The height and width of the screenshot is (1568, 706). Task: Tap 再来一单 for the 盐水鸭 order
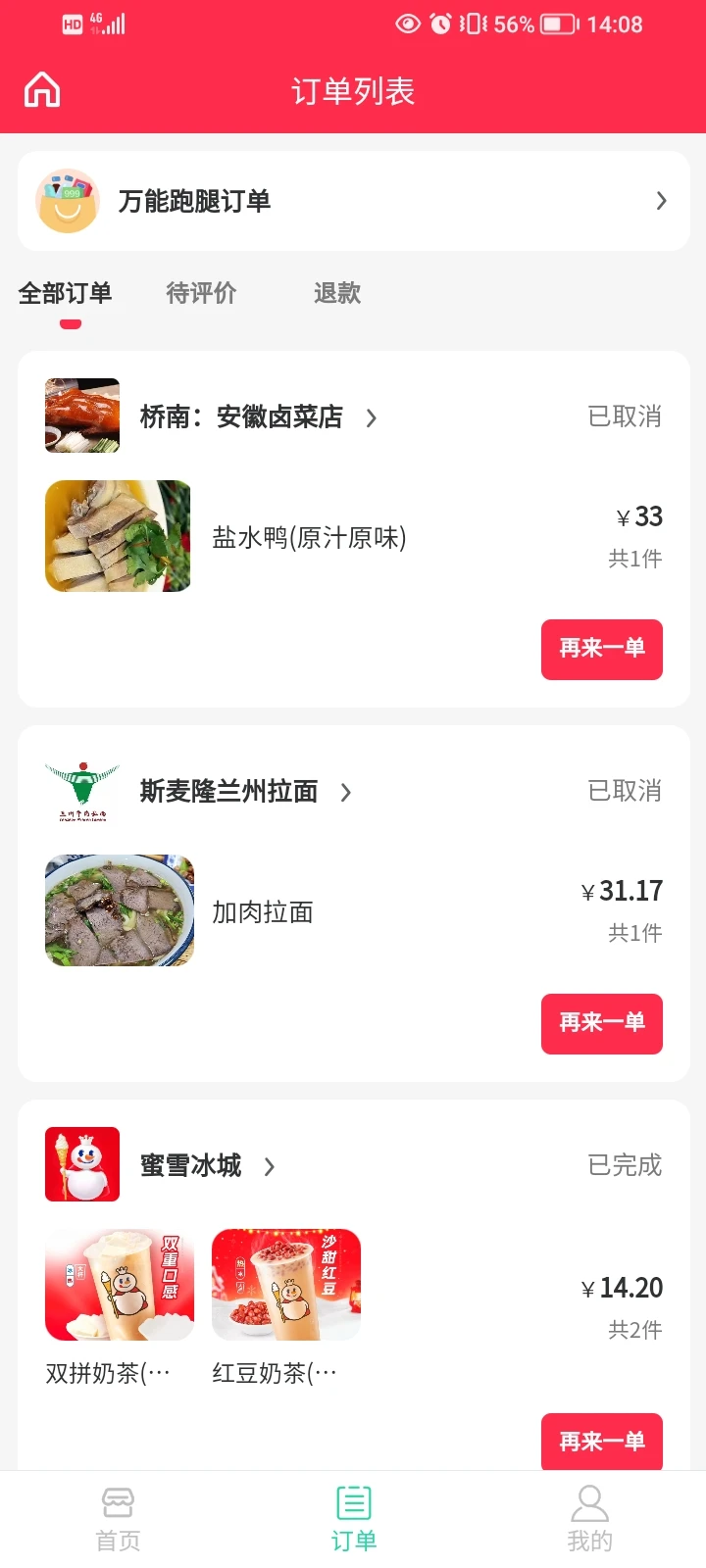tap(601, 649)
